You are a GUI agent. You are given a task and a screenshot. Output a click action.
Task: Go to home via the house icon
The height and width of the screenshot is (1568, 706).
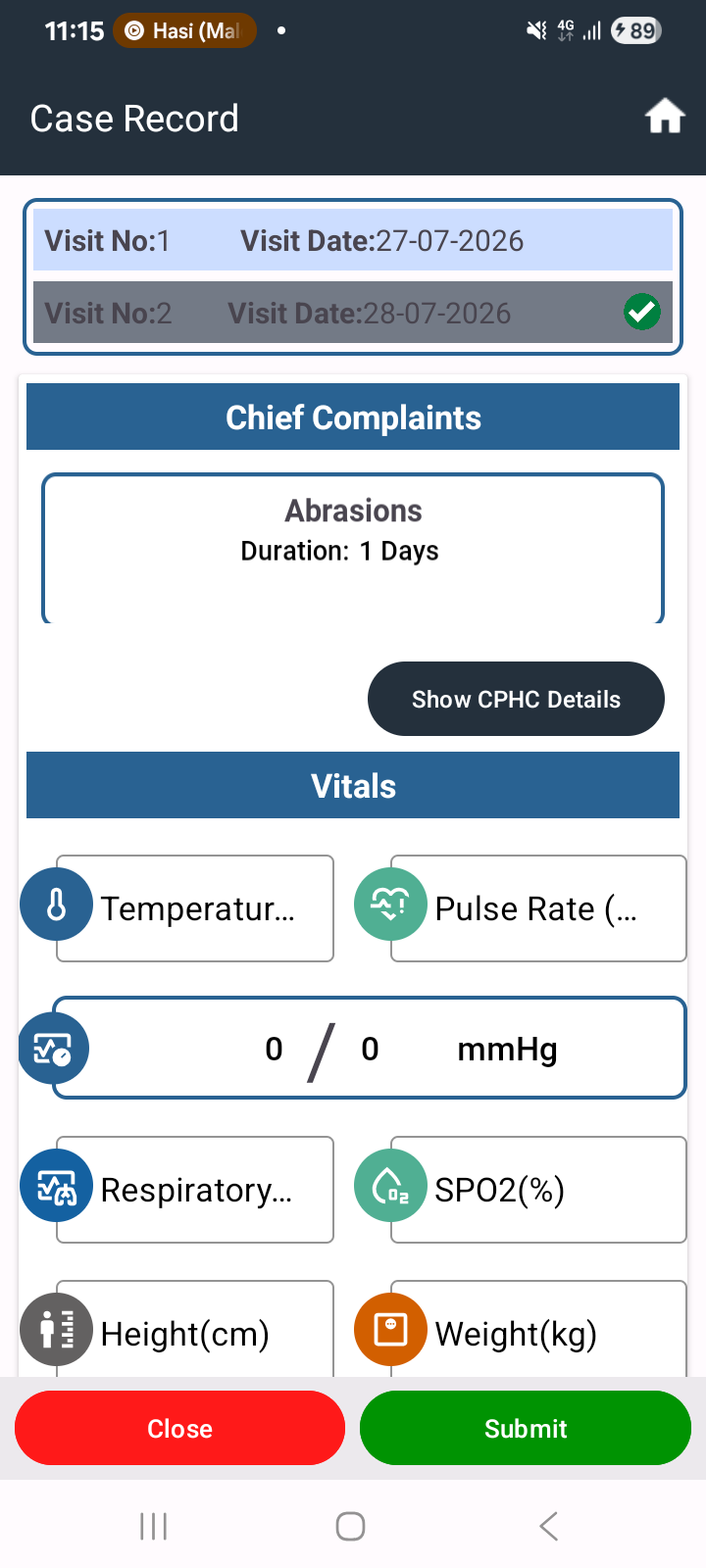[664, 117]
